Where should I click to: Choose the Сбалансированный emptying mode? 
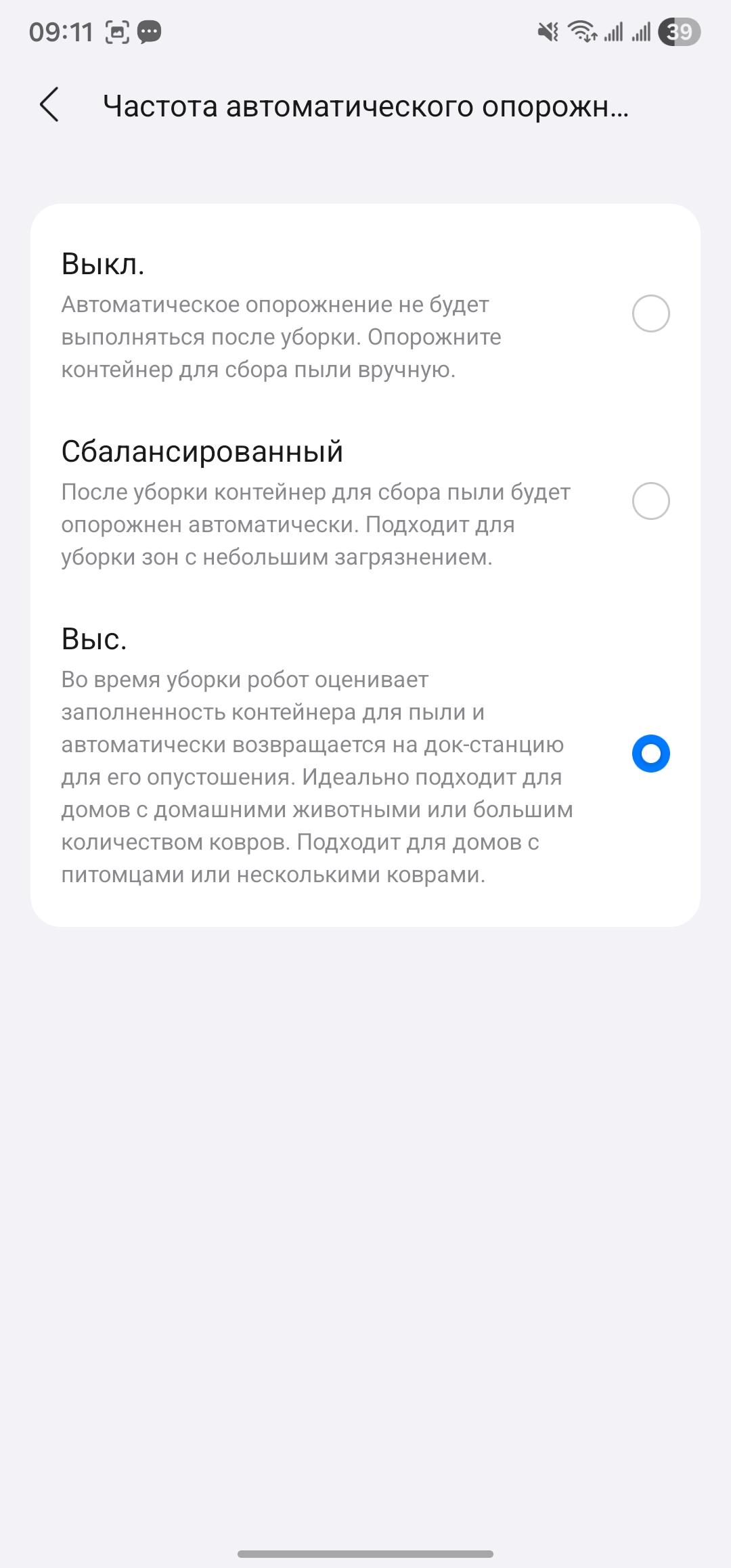point(650,501)
